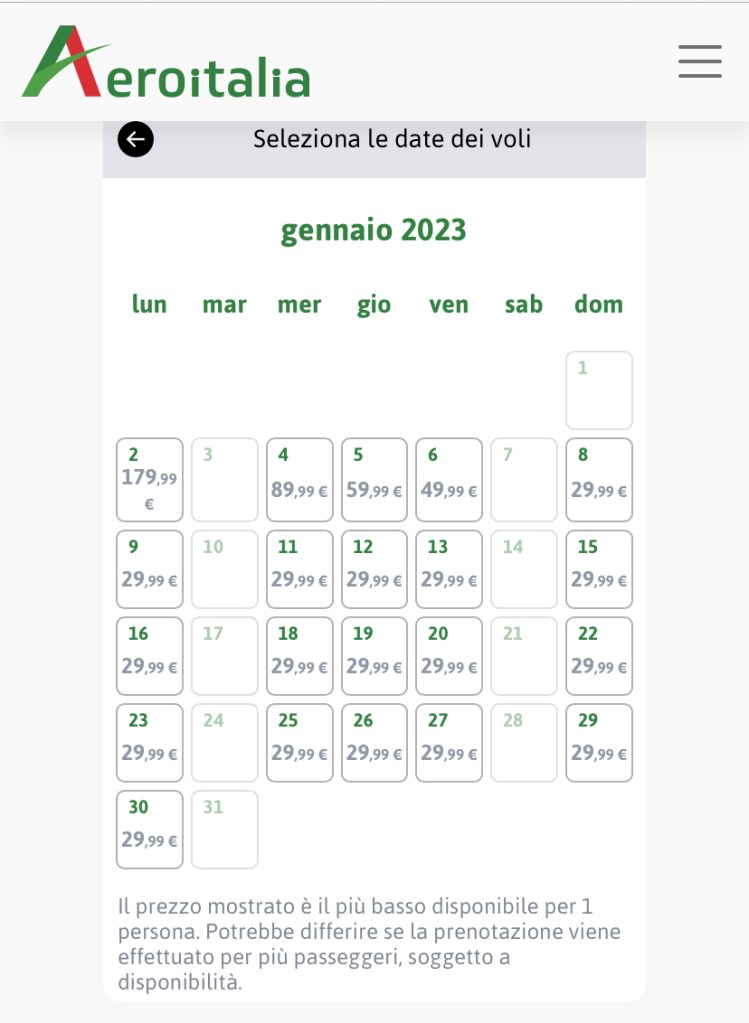Choose Sunday January 8
Image resolution: width=749 pixels, height=1023 pixels.
[x=599, y=480]
